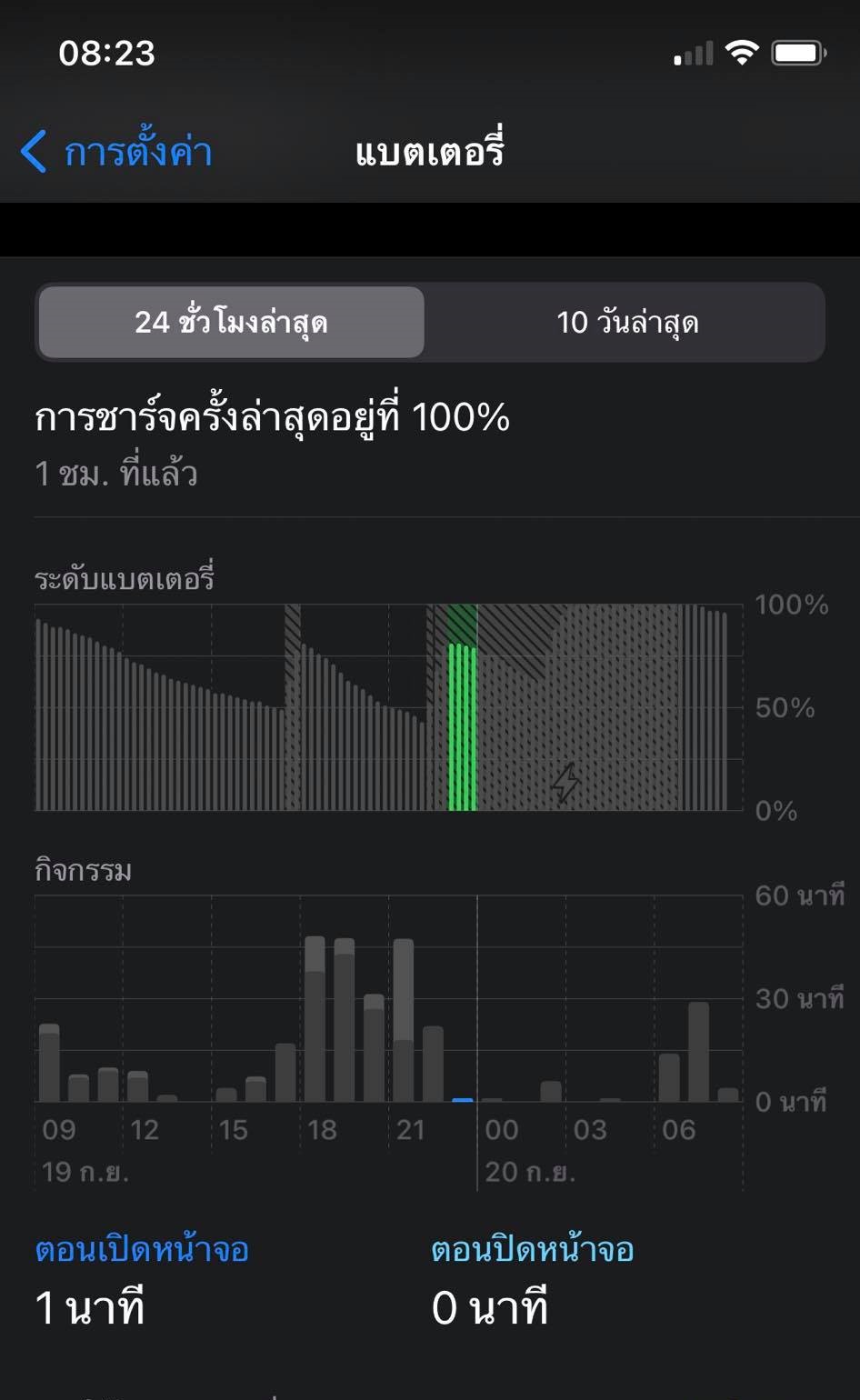Switch to 10 วันล่าสุด
The height and width of the screenshot is (1400, 860).
627,322
